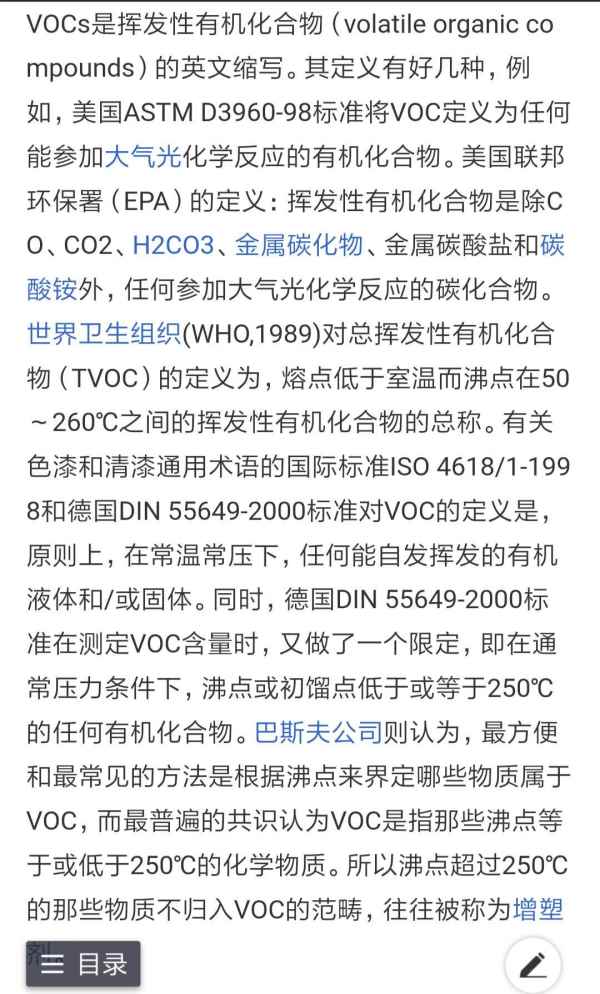The image size is (600, 994).
Task: Open the 增塑剂 link
Action: (x=537, y=908)
